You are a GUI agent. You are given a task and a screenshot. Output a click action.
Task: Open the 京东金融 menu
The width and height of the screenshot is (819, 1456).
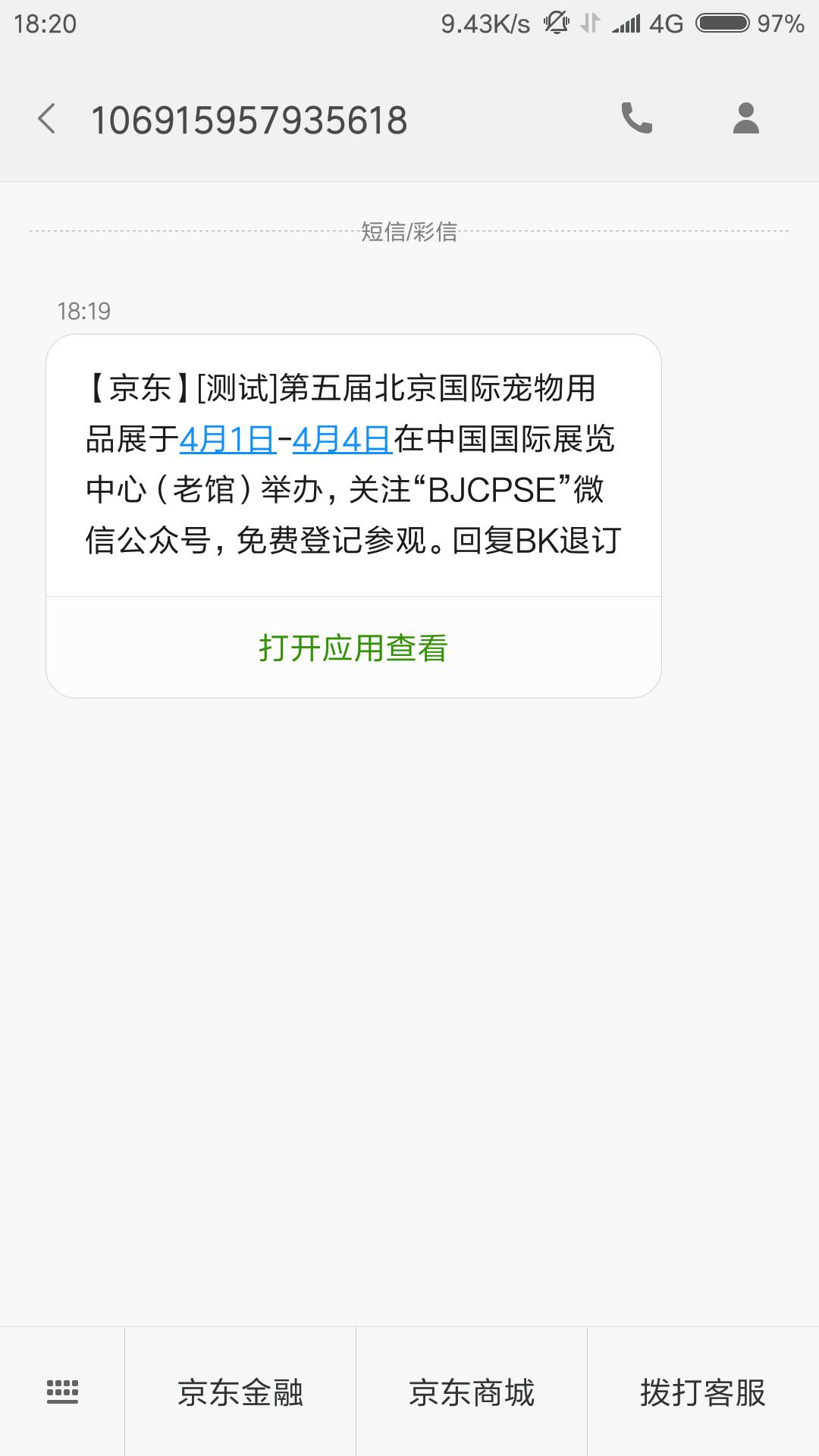(240, 1392)
